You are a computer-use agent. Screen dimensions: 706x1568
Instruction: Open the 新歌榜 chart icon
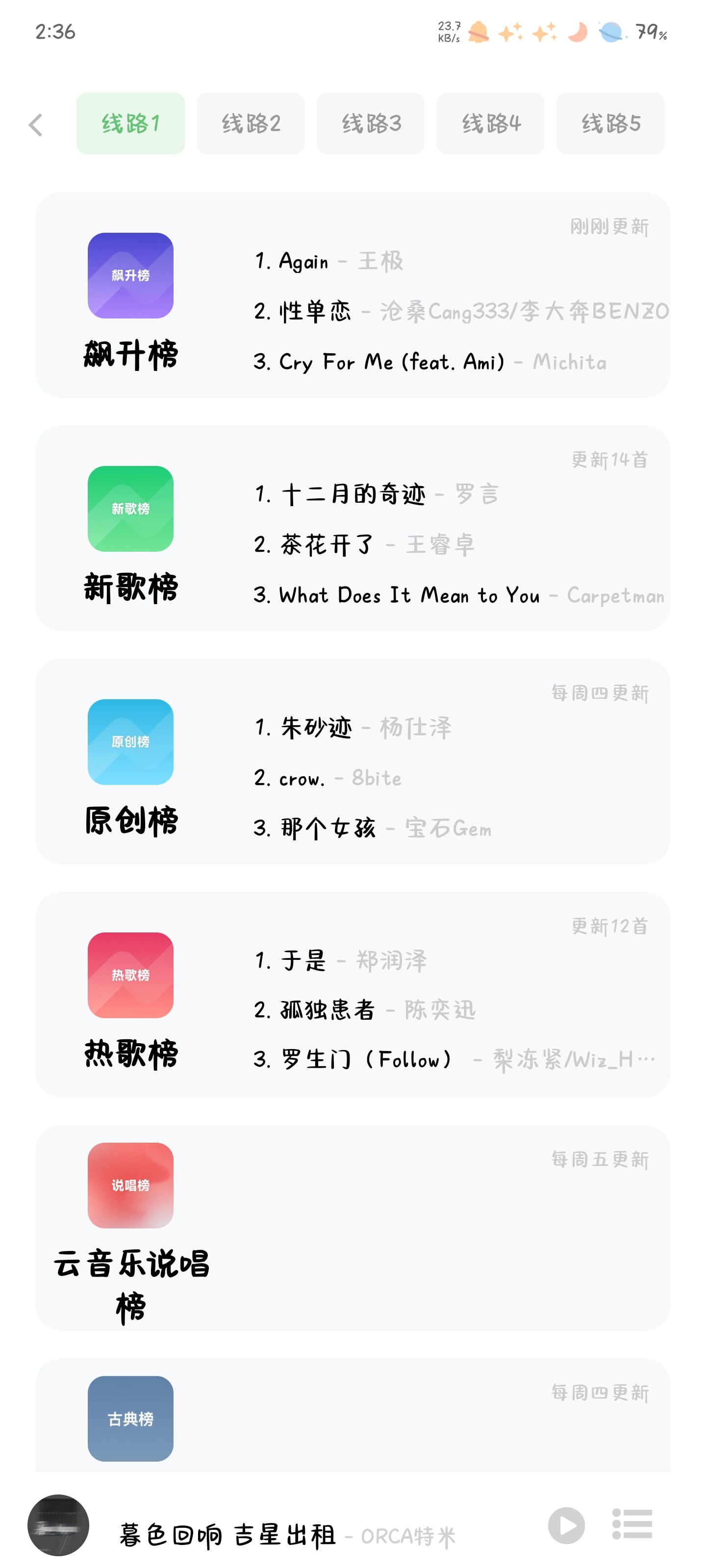[x=130, y=510]
